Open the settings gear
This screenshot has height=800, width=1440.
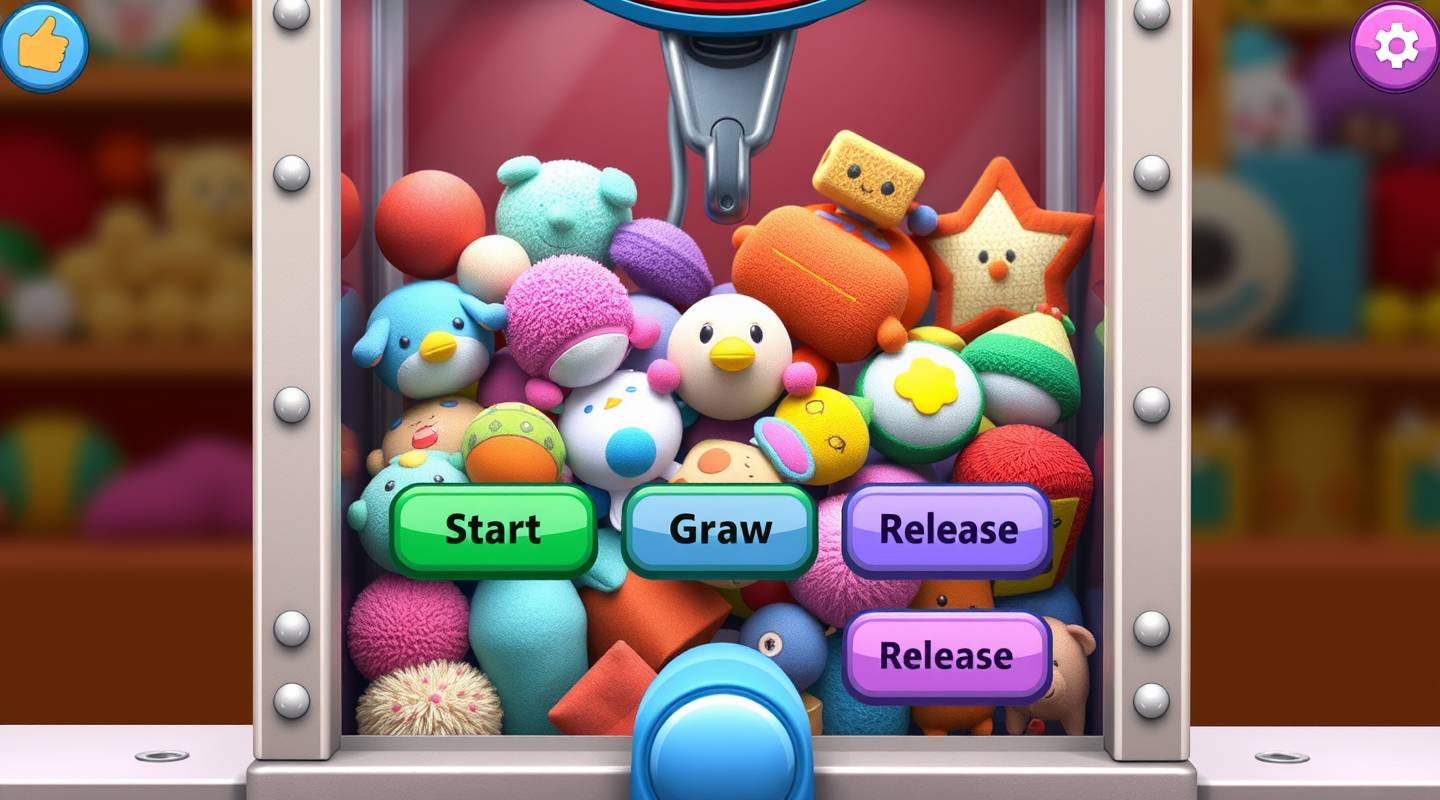pyautogui.click(x=1395, y=46)
